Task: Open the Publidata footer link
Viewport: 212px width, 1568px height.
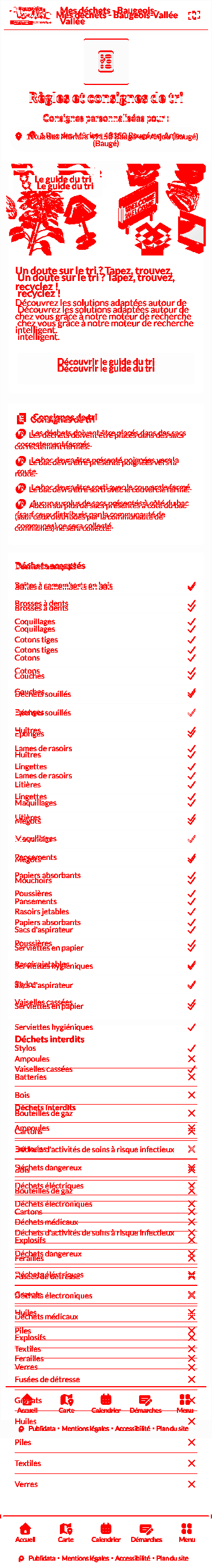Action: [x=41, y=1558]
